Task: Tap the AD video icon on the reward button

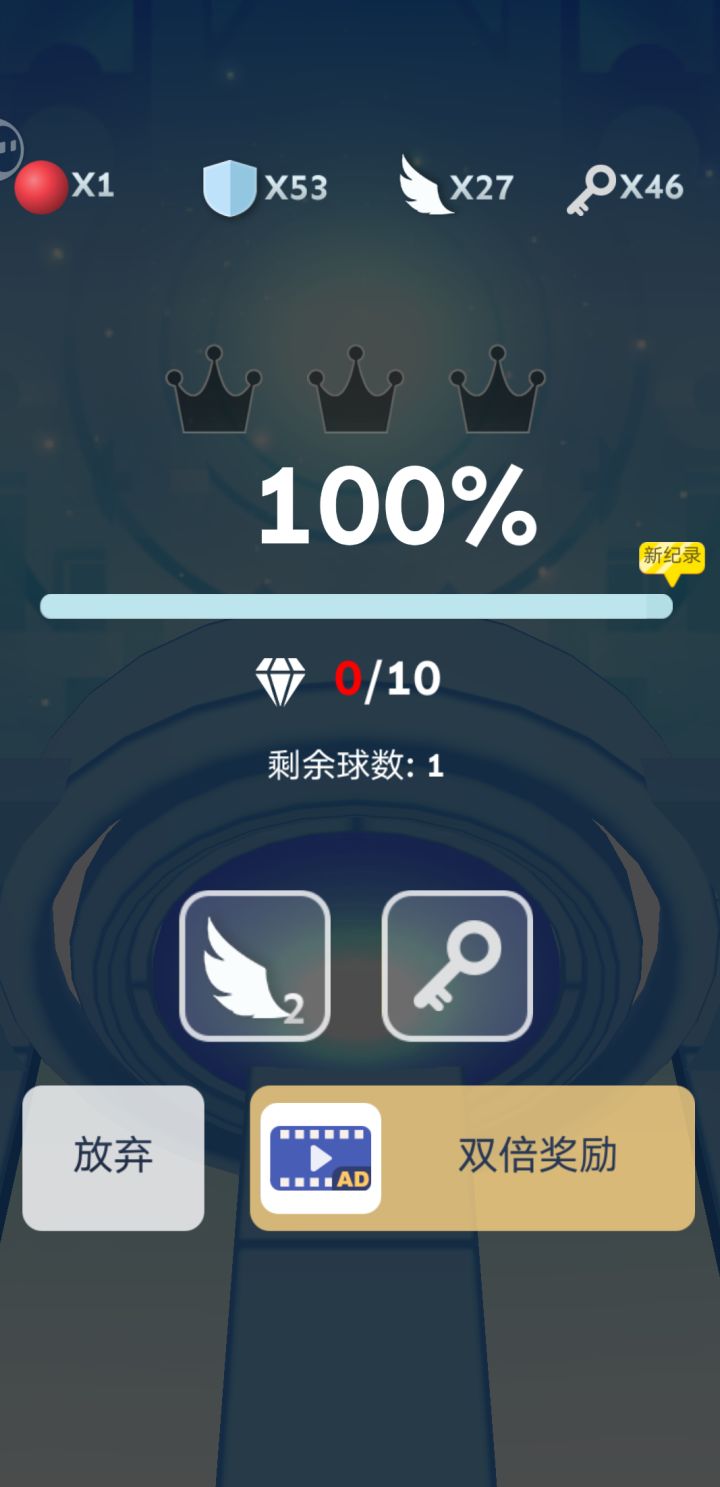Action: [x=319, y=1156]
